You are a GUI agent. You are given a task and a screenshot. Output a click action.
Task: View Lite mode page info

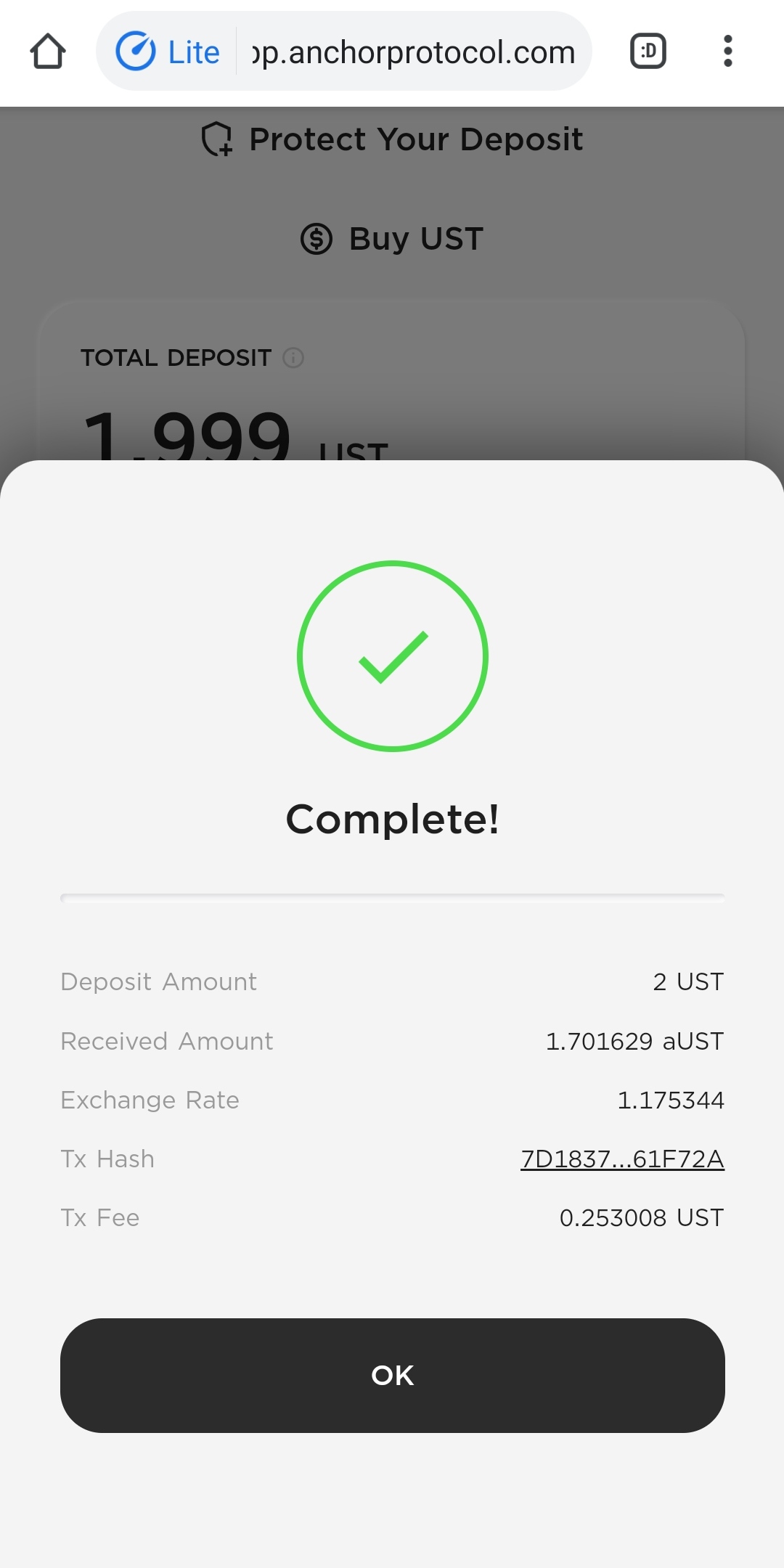(168, 52)
